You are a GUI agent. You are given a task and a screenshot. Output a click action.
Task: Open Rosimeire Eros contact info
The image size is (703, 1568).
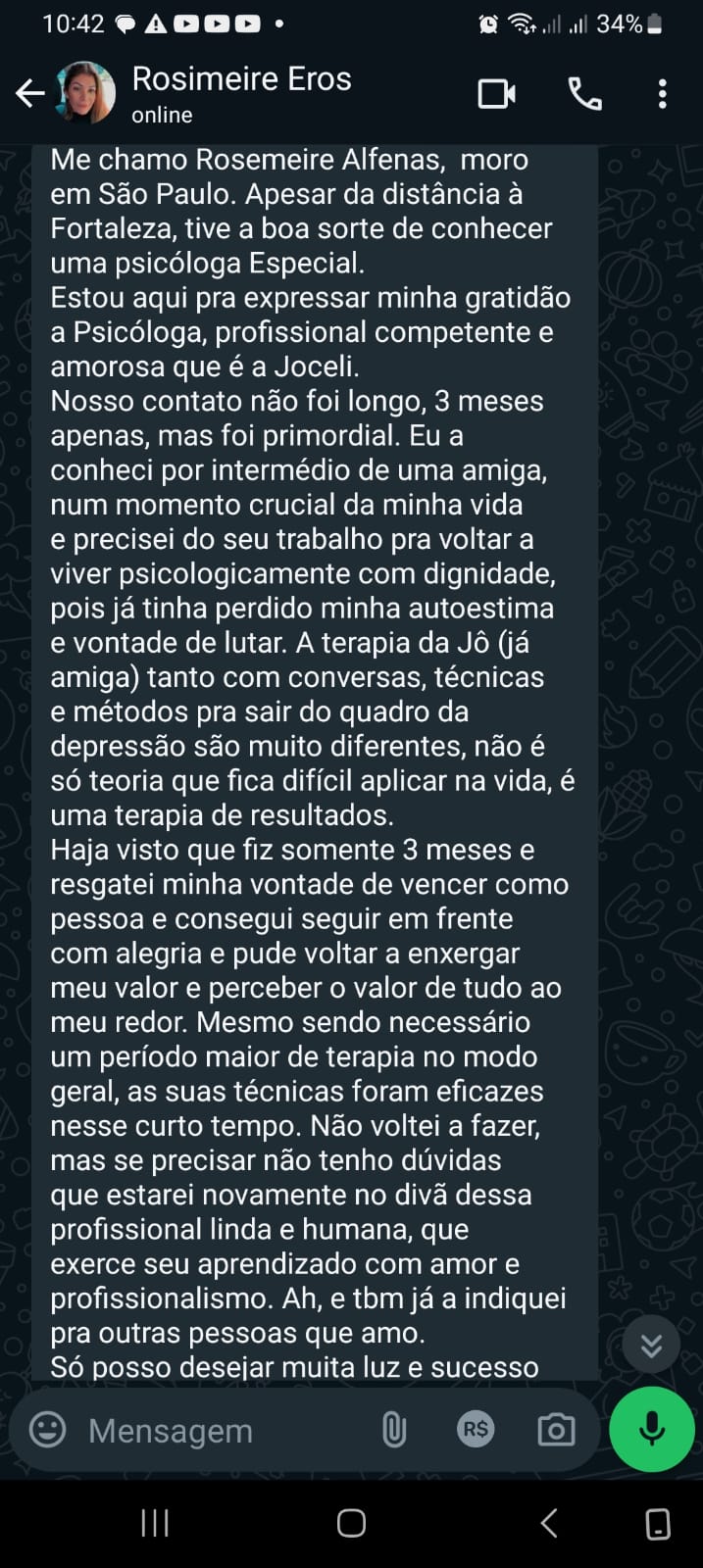pos(241,93)
